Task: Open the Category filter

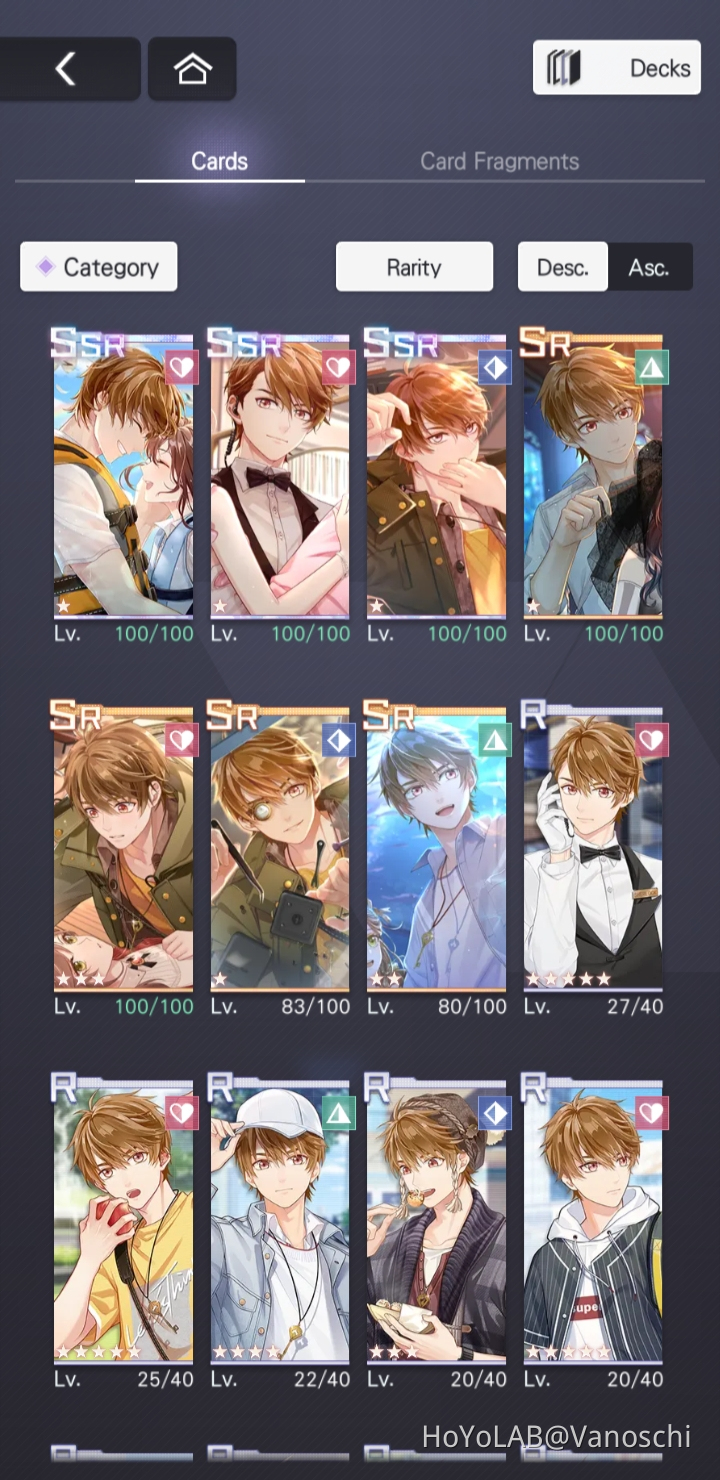Action: point(99,267)
